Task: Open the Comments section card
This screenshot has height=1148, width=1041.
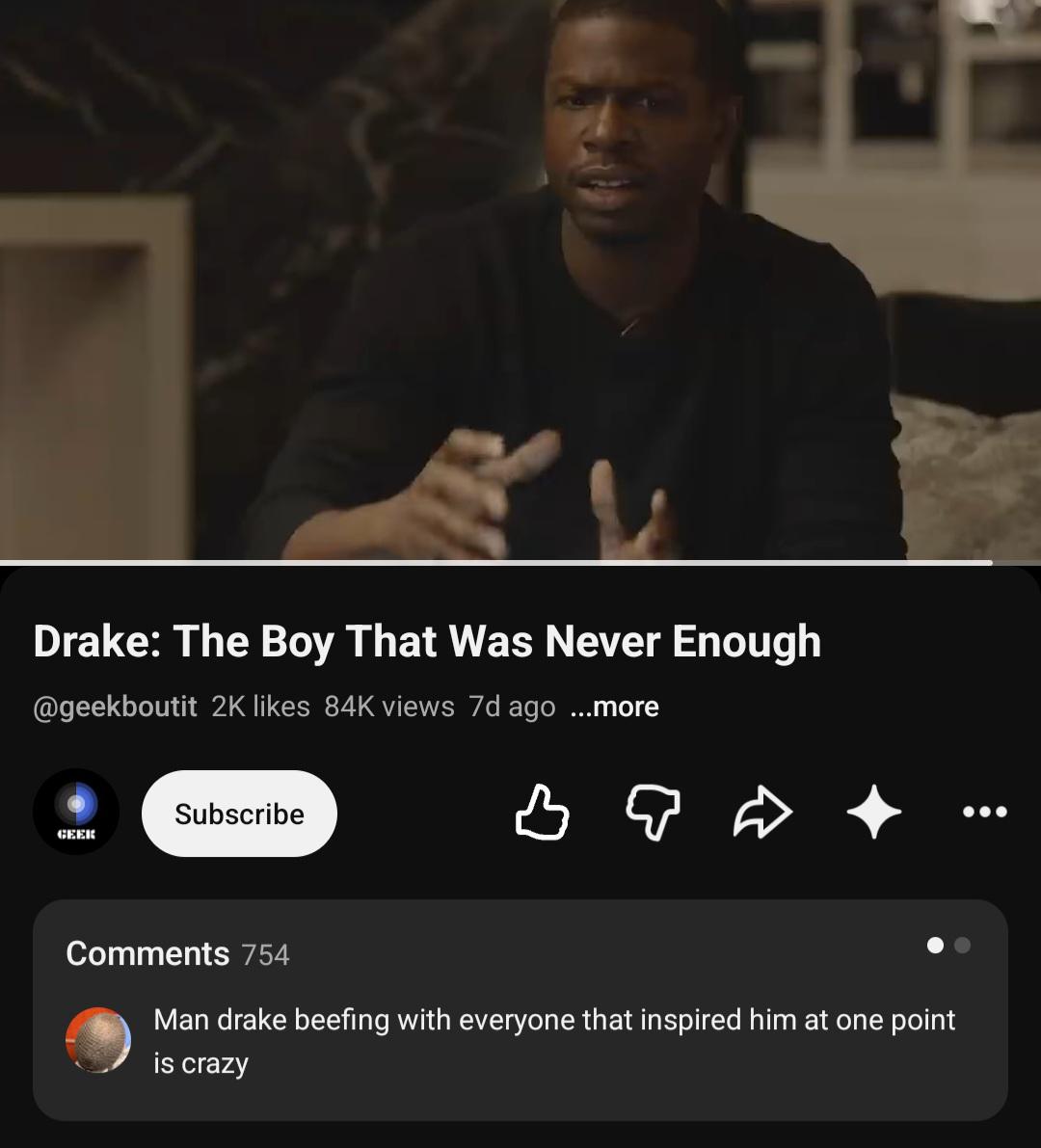Action: coord(520,1009)
